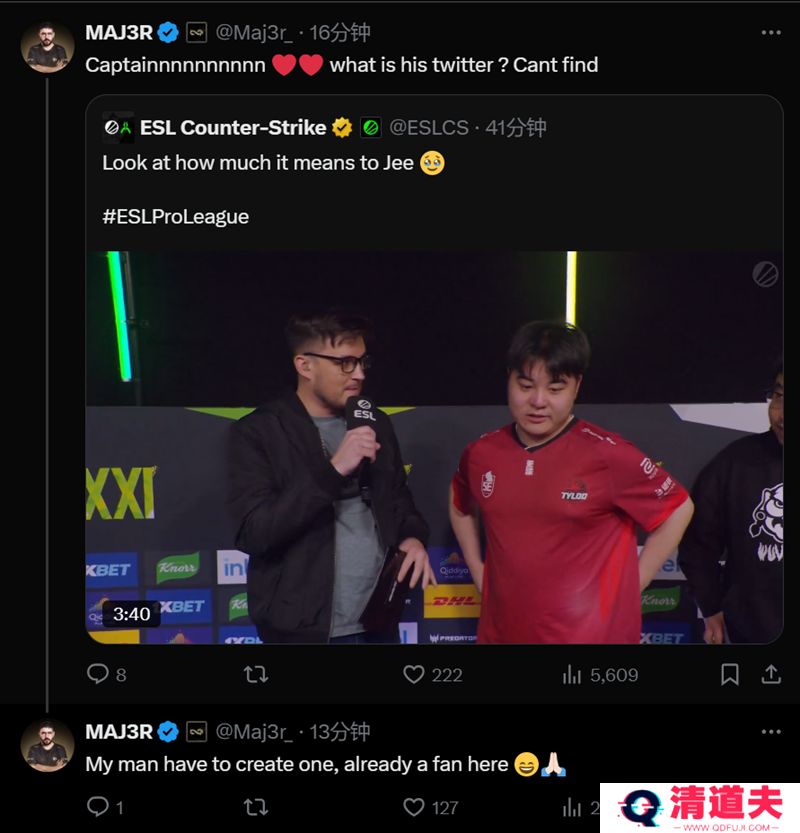Retweet the Captainnn tweet

pos(256,675)
